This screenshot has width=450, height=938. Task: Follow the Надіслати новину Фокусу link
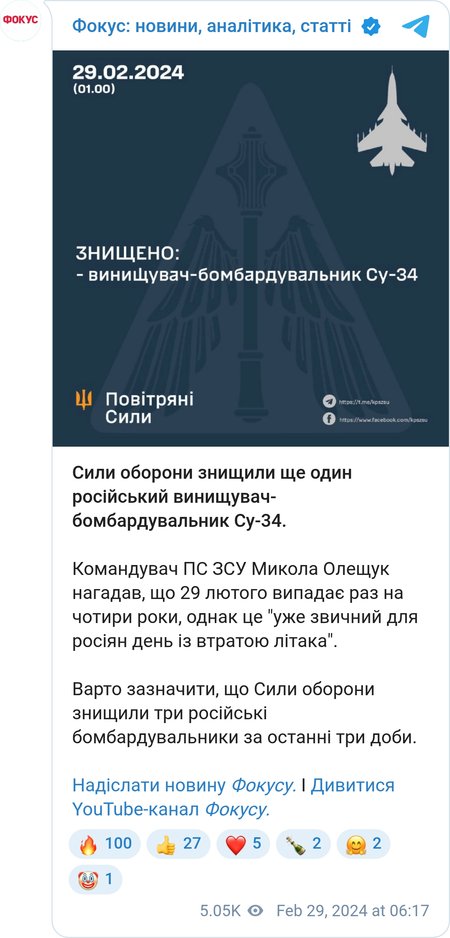pyautogui.click(x=184, y=785)
